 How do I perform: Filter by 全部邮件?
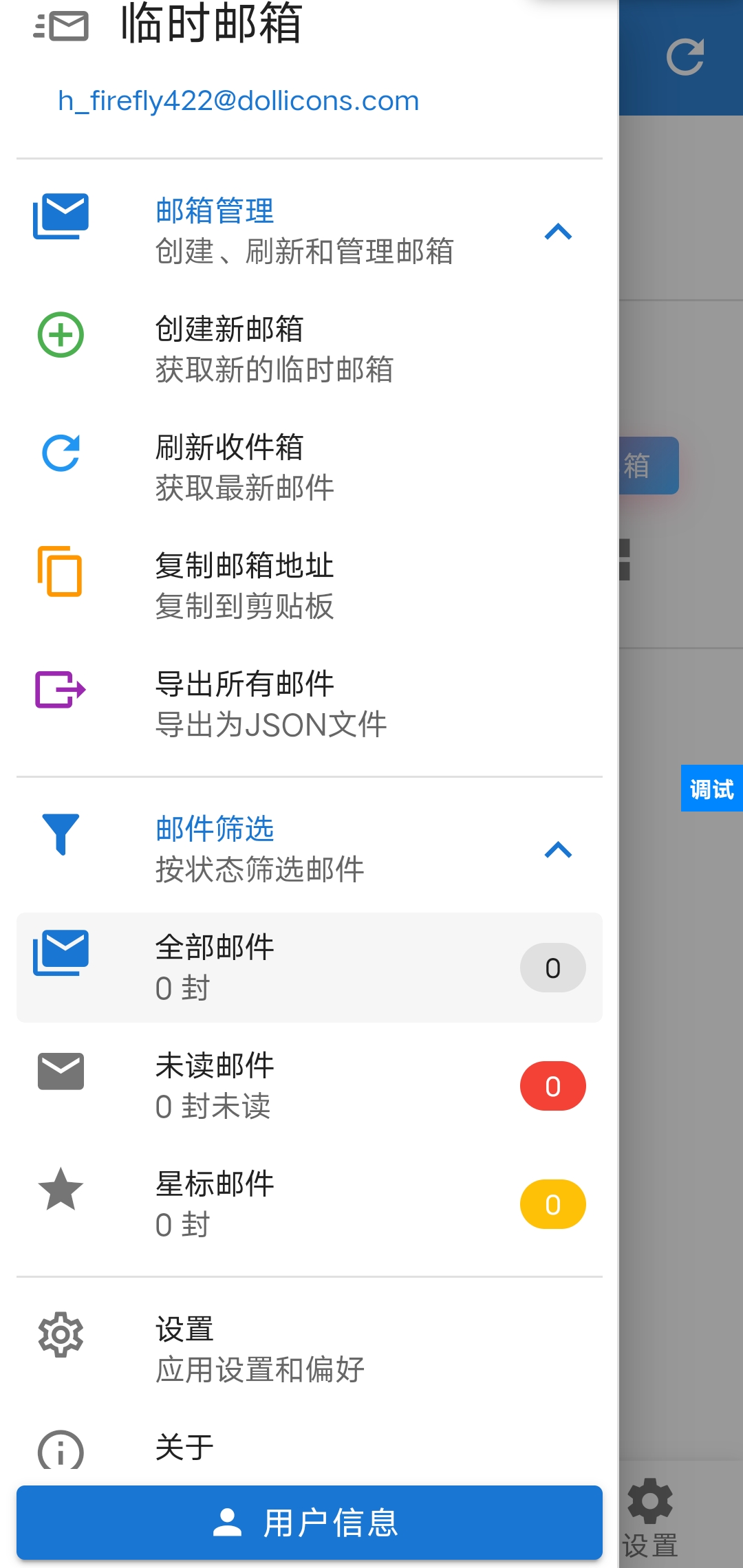pyautogui.click(x=310, y=968)
